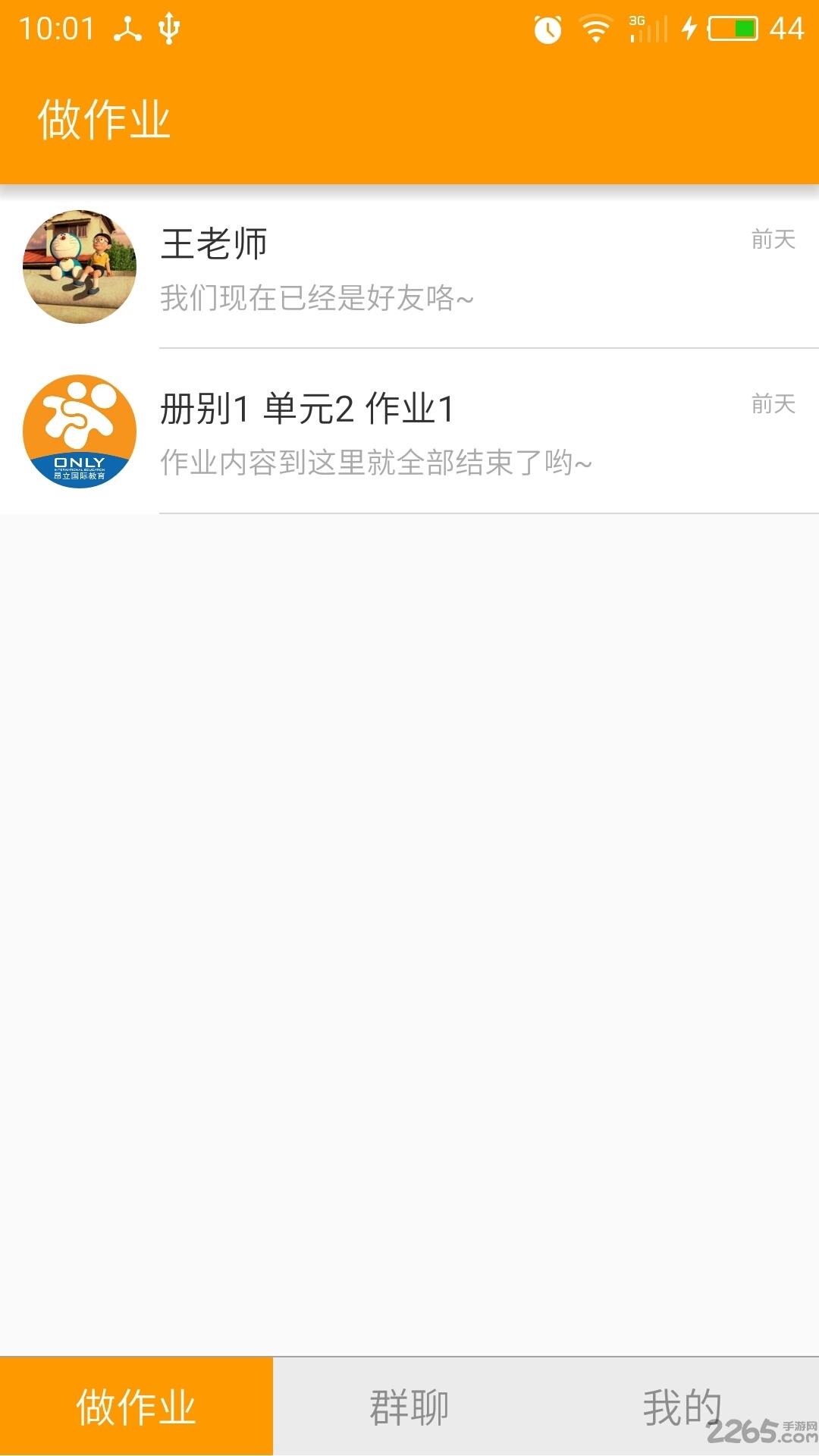Switch to the 我的 tab

[x=681, y=1407]
